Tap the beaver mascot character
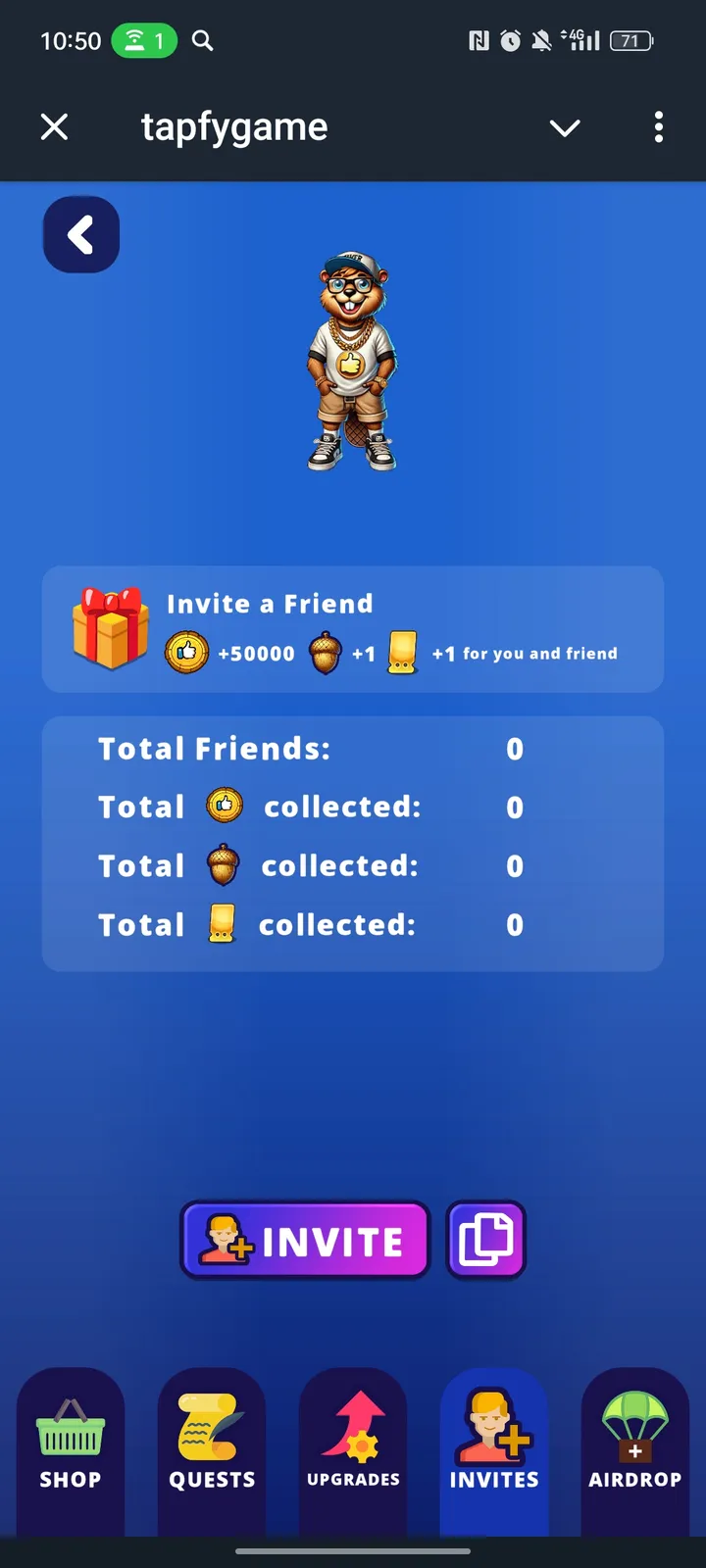Image resolution: width=706 pixels, height=1568 pixels. coord(353,363)
